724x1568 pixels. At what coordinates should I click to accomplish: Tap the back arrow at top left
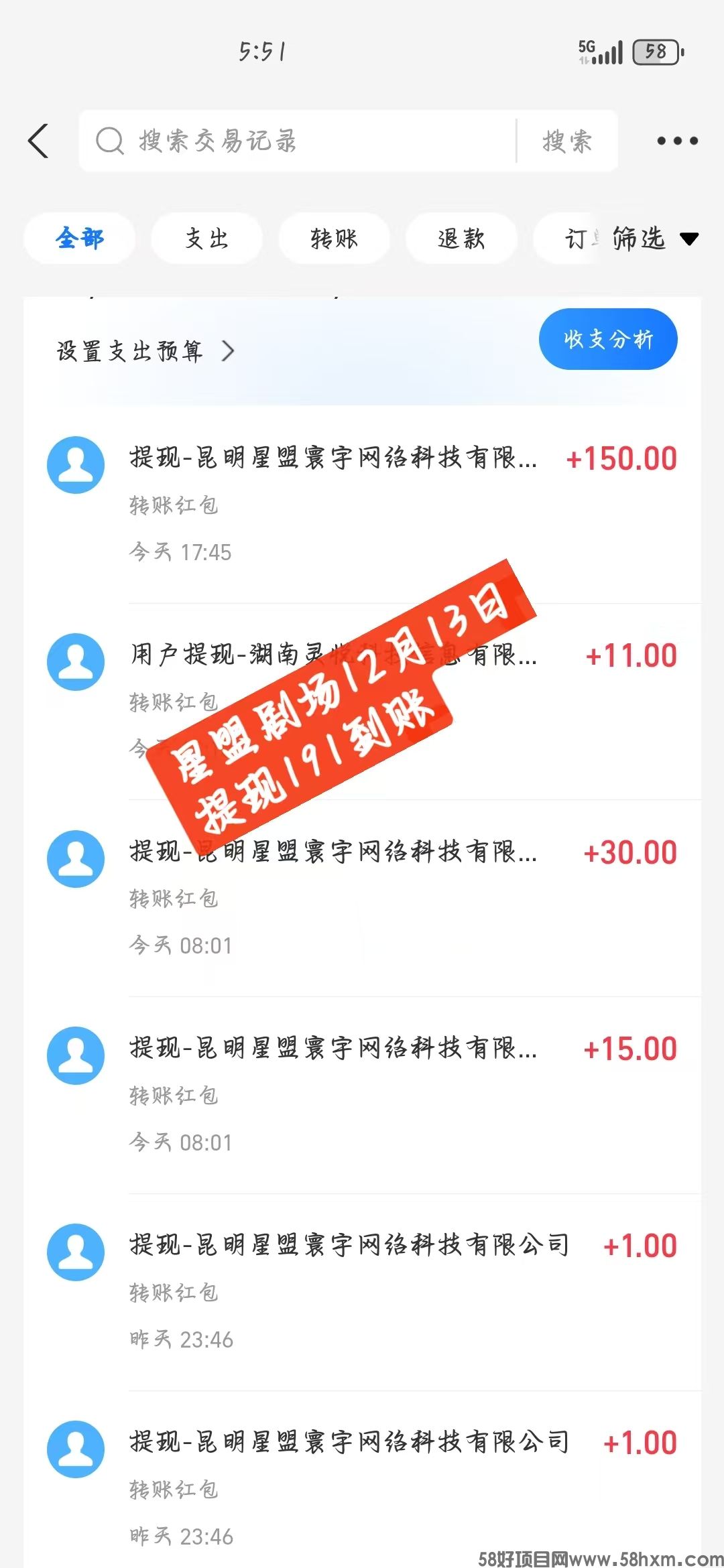38,141
